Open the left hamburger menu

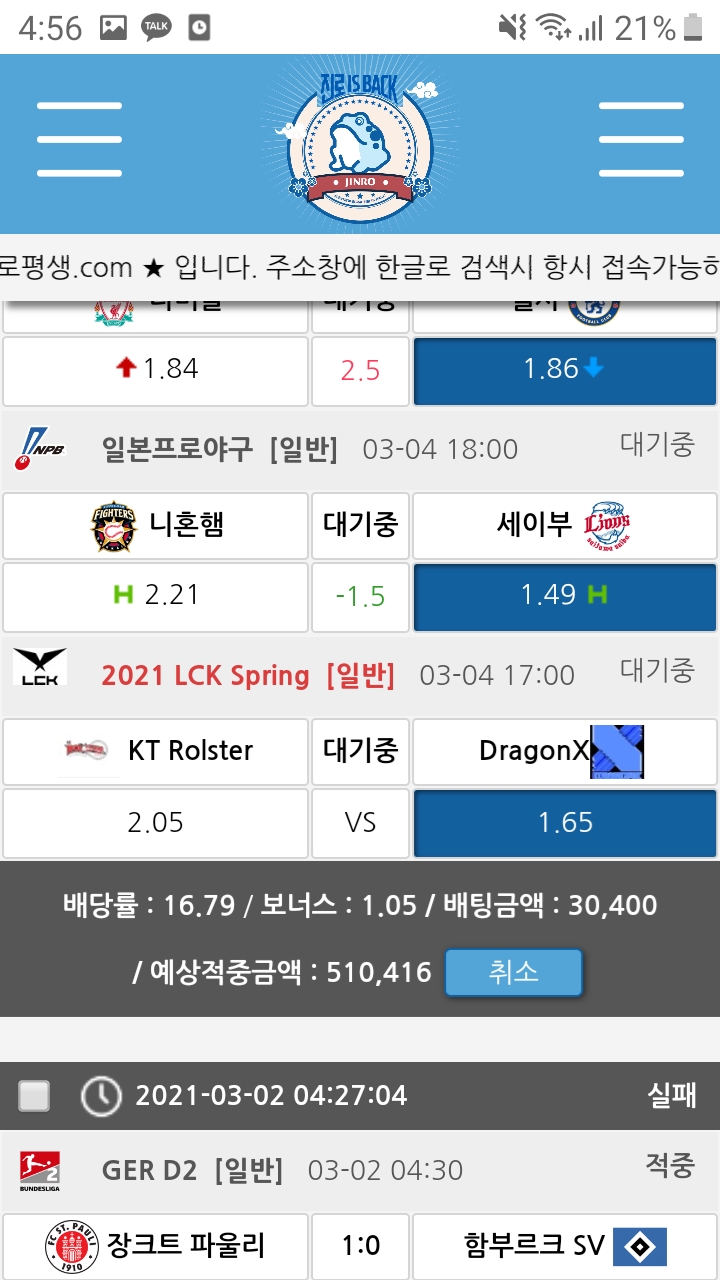79,139
